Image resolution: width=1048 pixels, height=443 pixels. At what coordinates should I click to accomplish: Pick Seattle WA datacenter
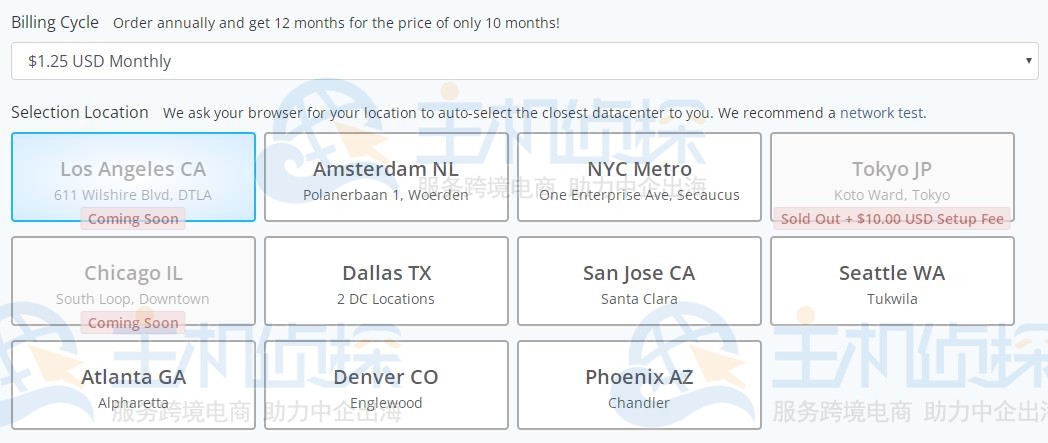coord(892,281)
